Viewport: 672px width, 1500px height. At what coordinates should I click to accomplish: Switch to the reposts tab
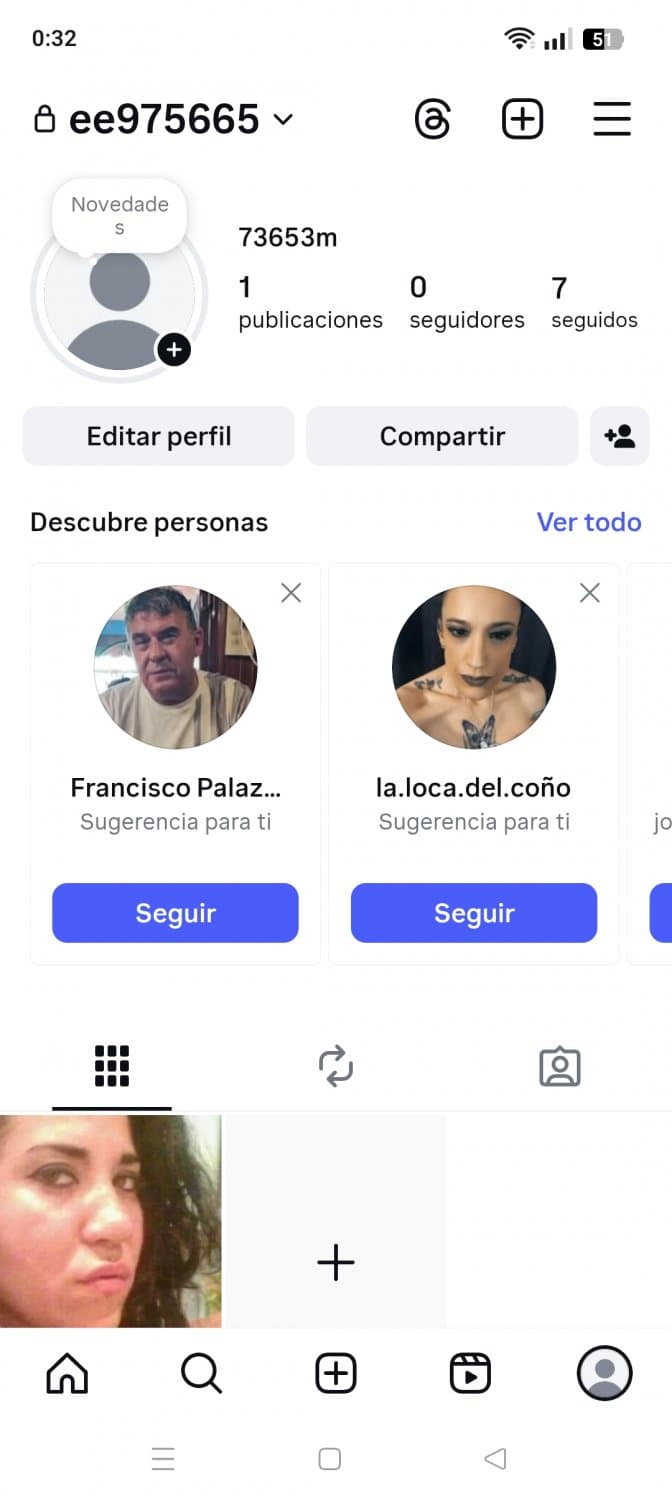(x=336, y=1066)
